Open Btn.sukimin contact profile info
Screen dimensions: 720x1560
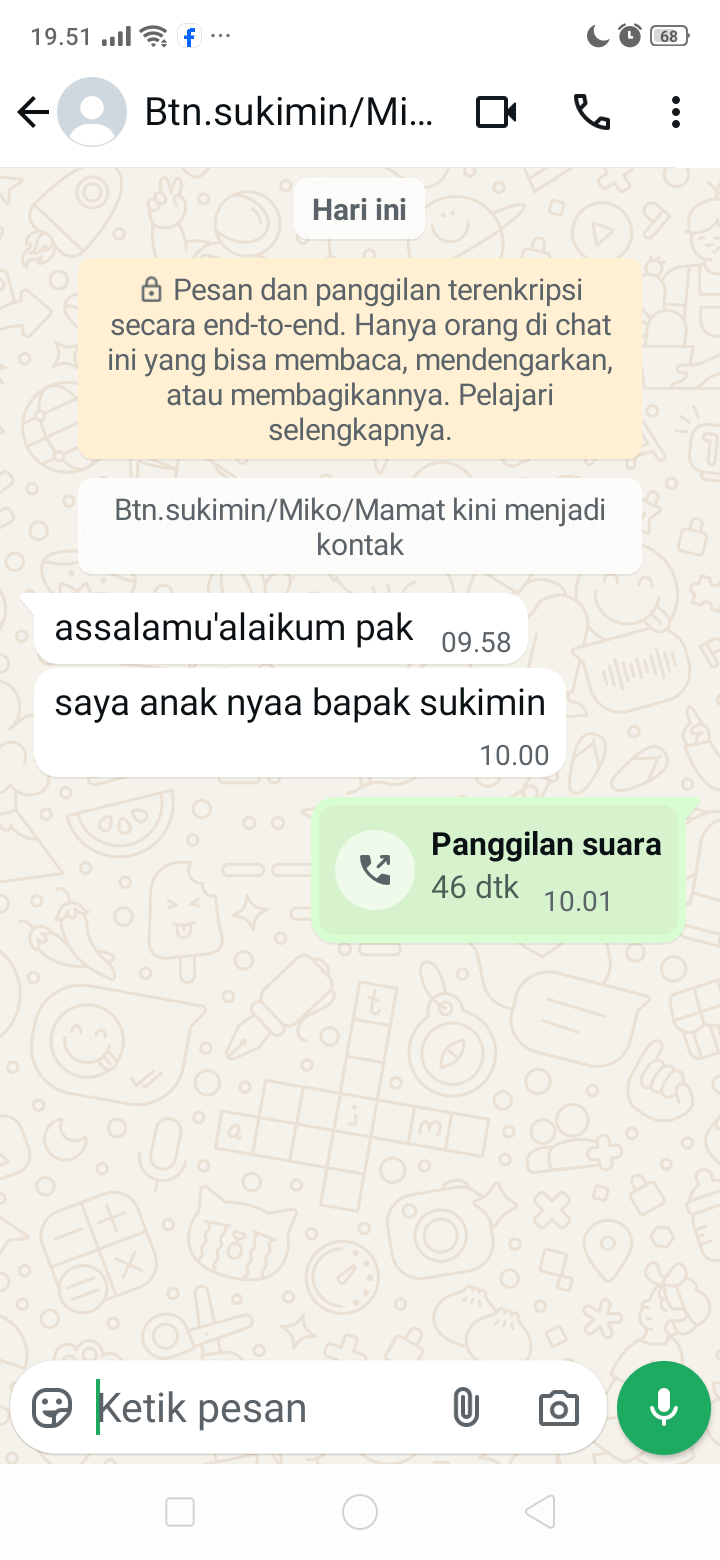tap(290, 113)
